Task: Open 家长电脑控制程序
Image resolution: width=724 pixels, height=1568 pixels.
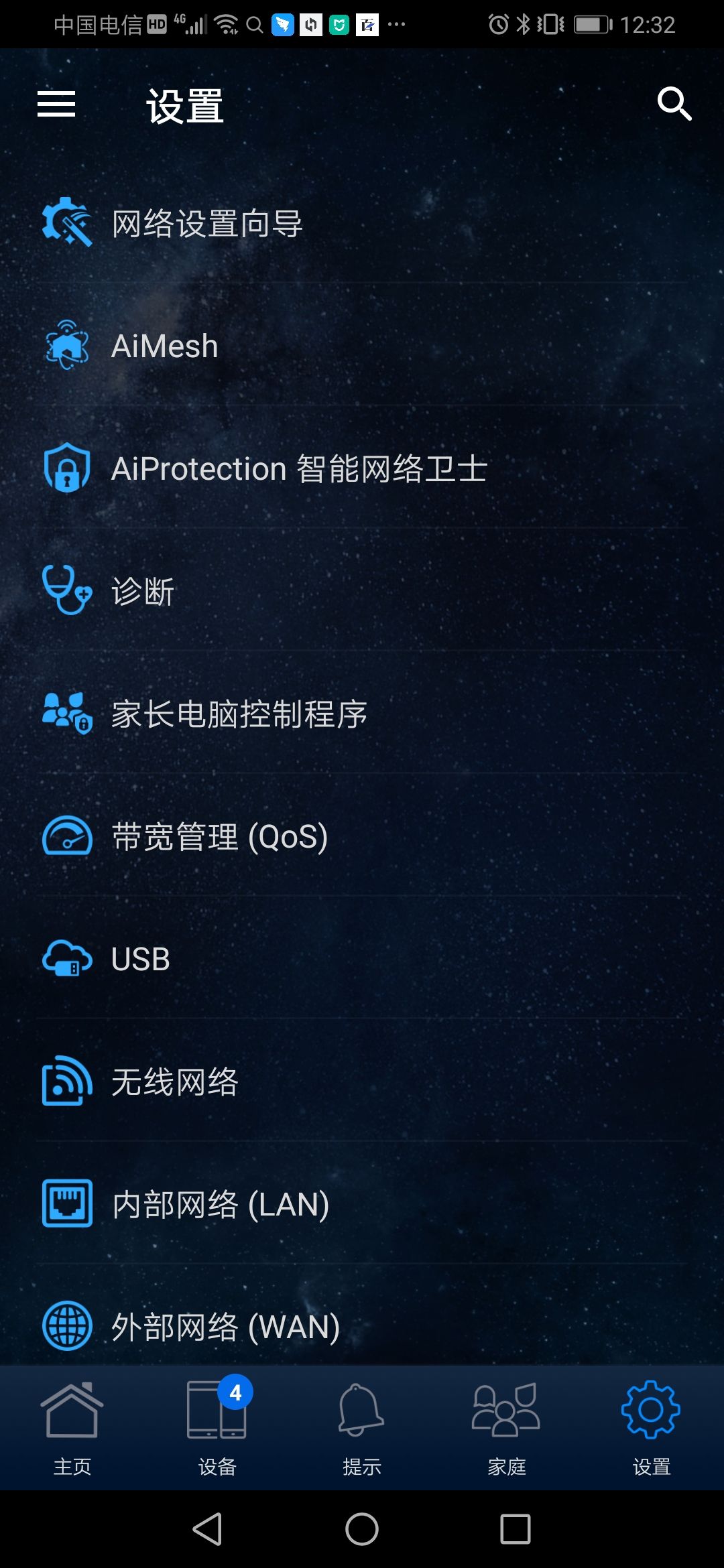Action: tap(362, 714)
